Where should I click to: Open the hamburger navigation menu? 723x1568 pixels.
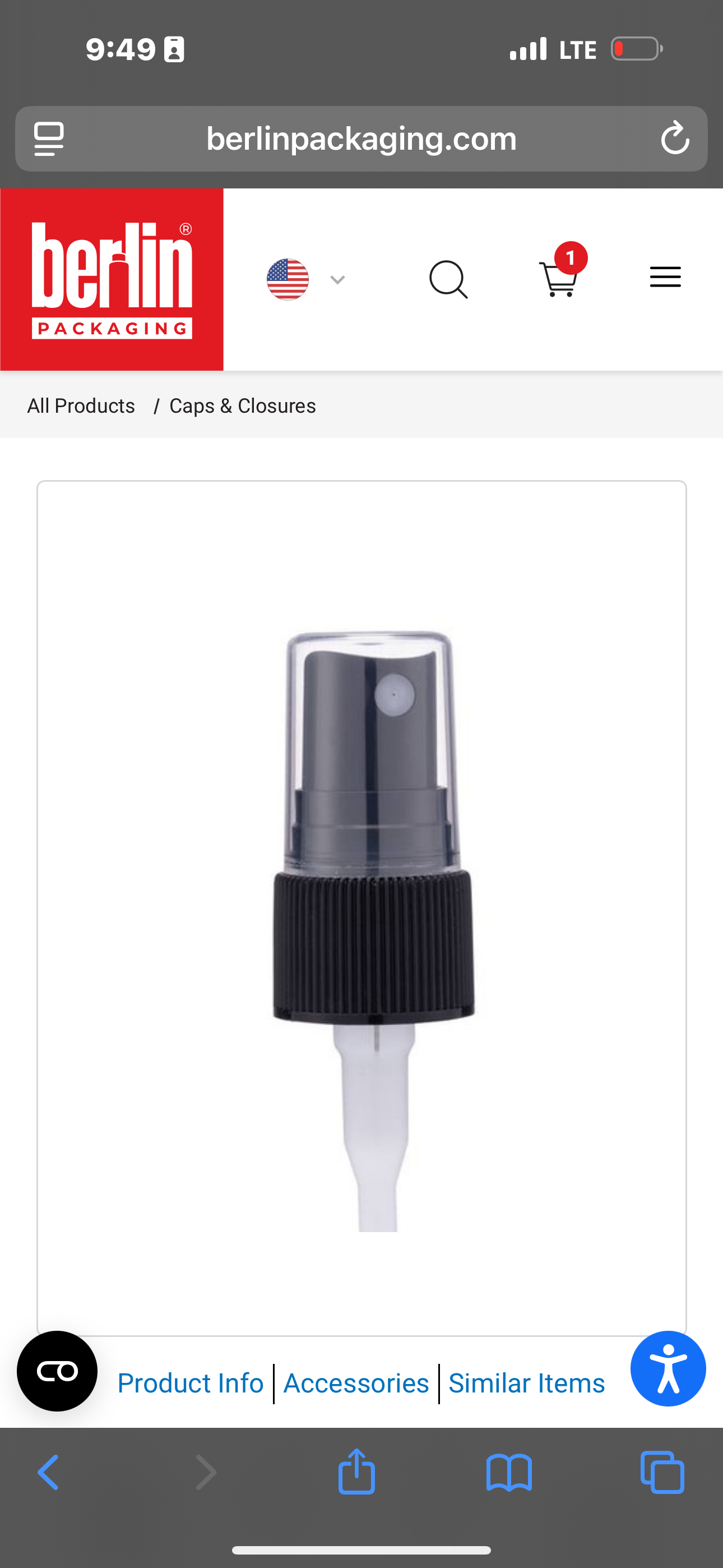coord(665,277)
